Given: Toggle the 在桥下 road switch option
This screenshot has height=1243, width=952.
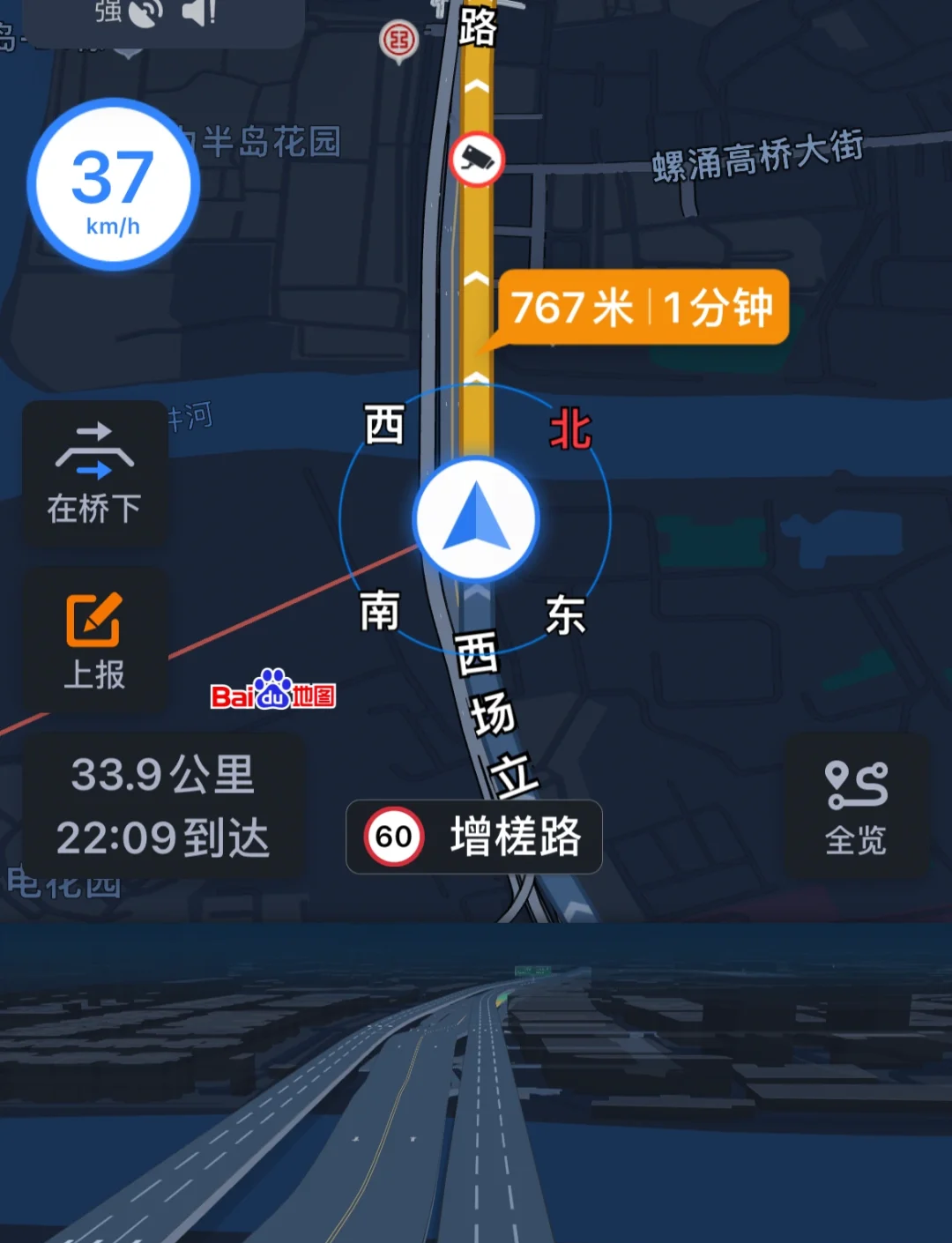Looking at the screenshot, I should click(94, 472).
